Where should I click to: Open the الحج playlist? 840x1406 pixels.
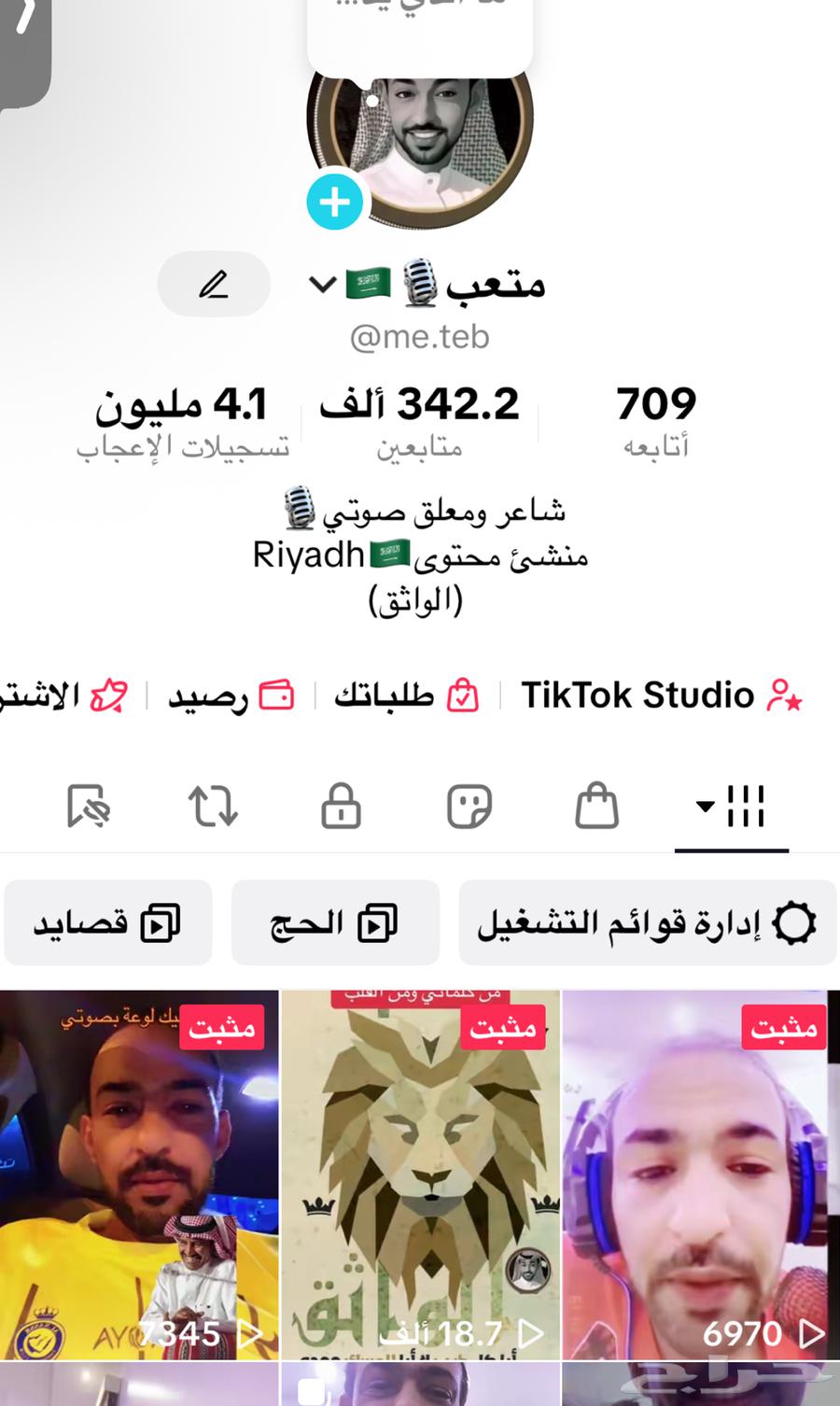pos(335,923)
